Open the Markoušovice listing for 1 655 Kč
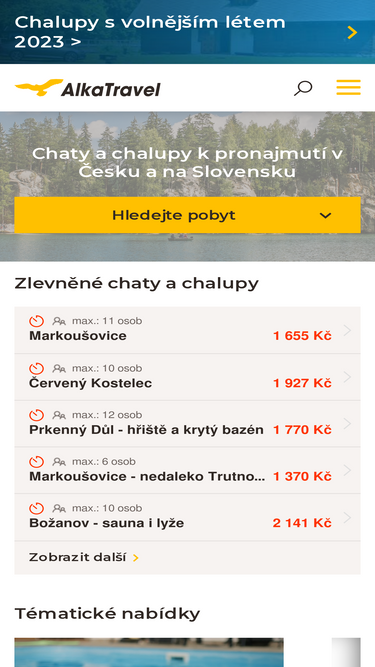Screen dimensions: 375x667 click(x=188, y=330)
